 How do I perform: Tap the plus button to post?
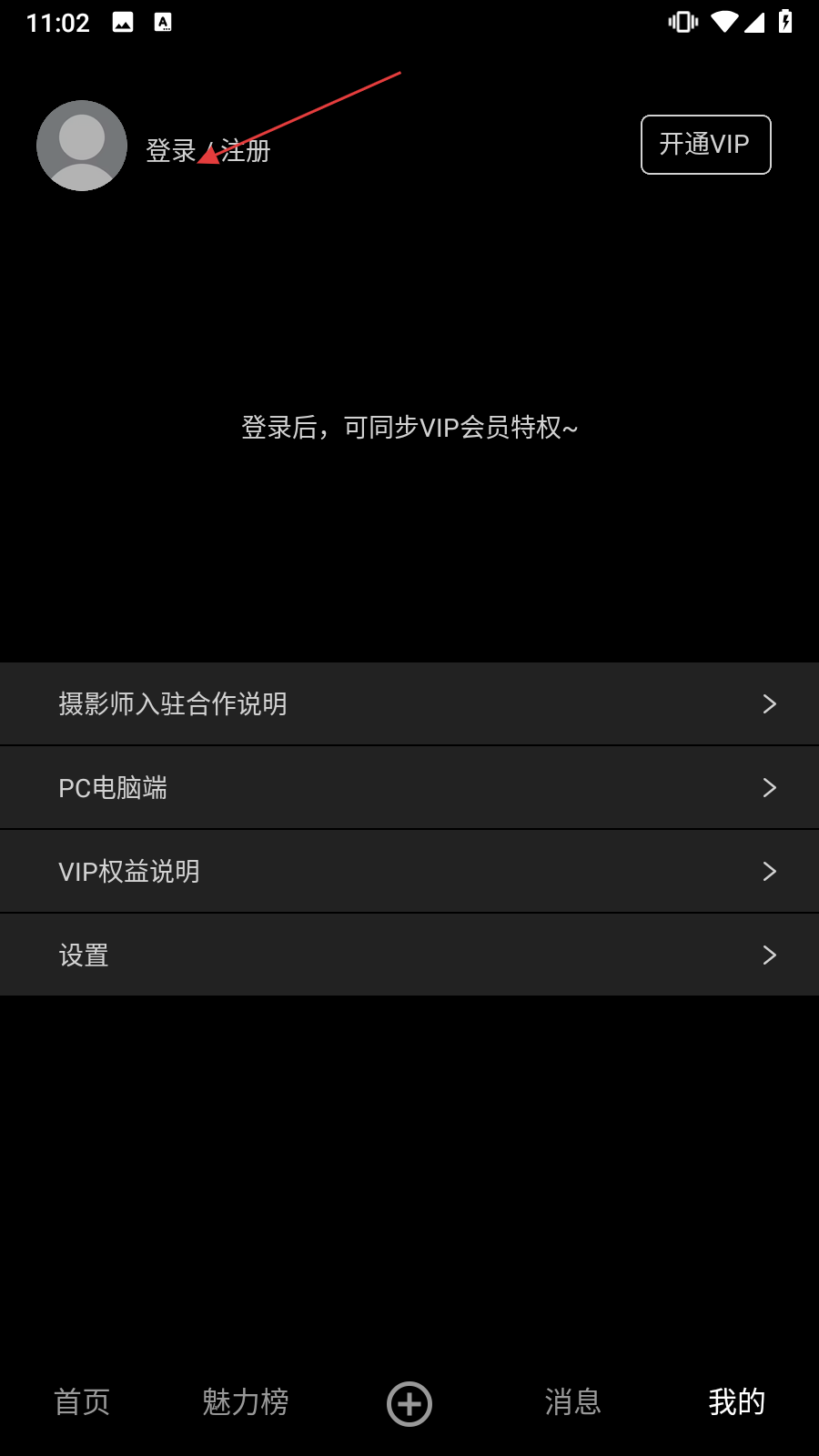409,1403
